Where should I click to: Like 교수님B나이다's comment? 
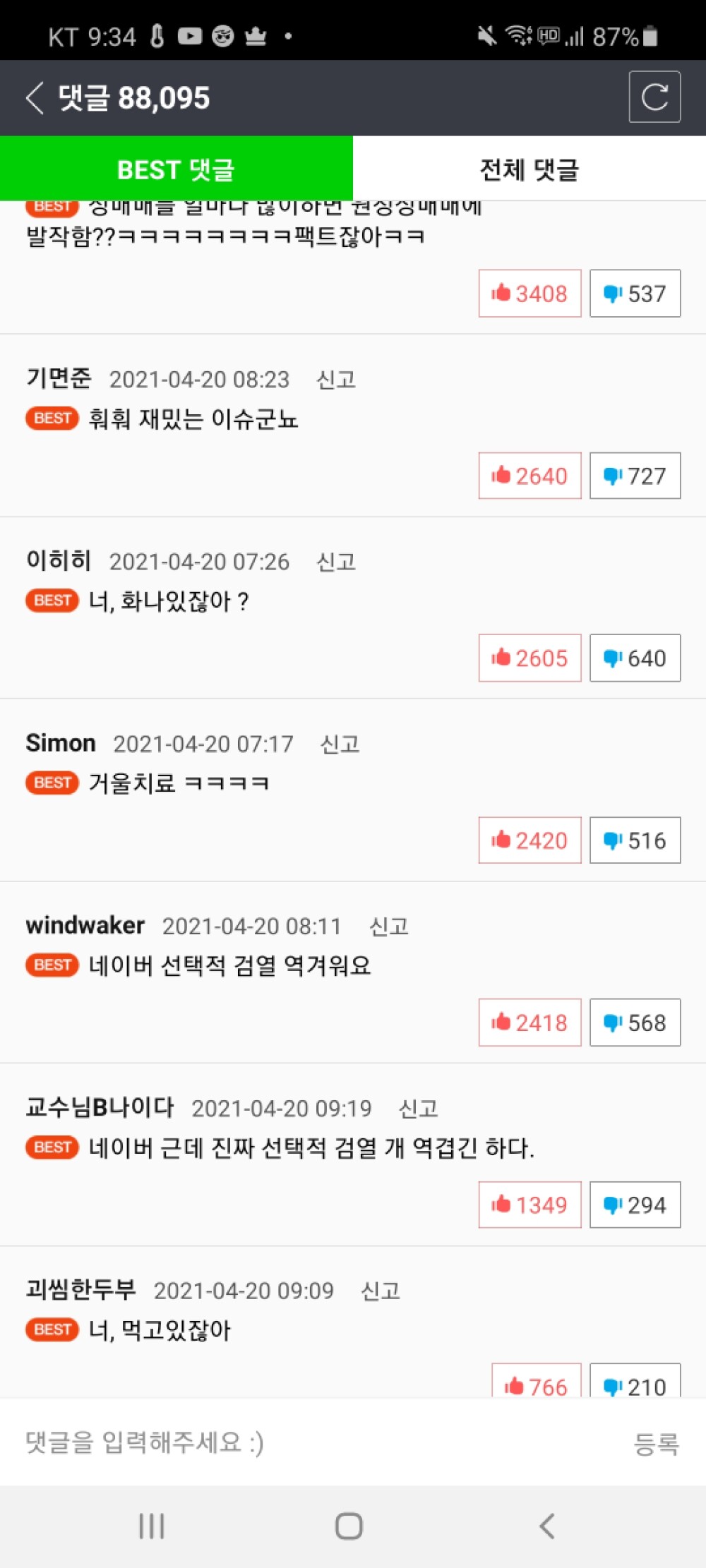(x=529, y=1205)
